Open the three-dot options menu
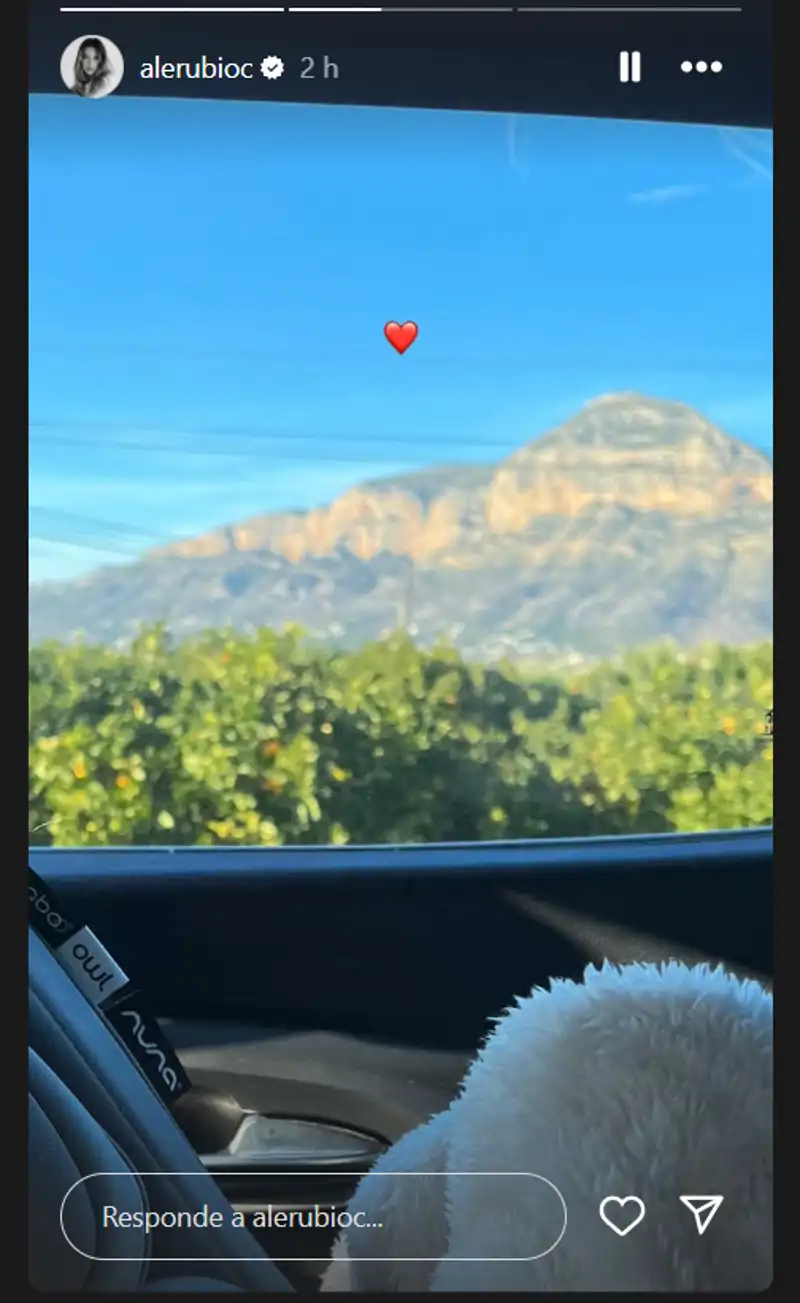Screen dimensions: 800x1303 pos(701,67)
